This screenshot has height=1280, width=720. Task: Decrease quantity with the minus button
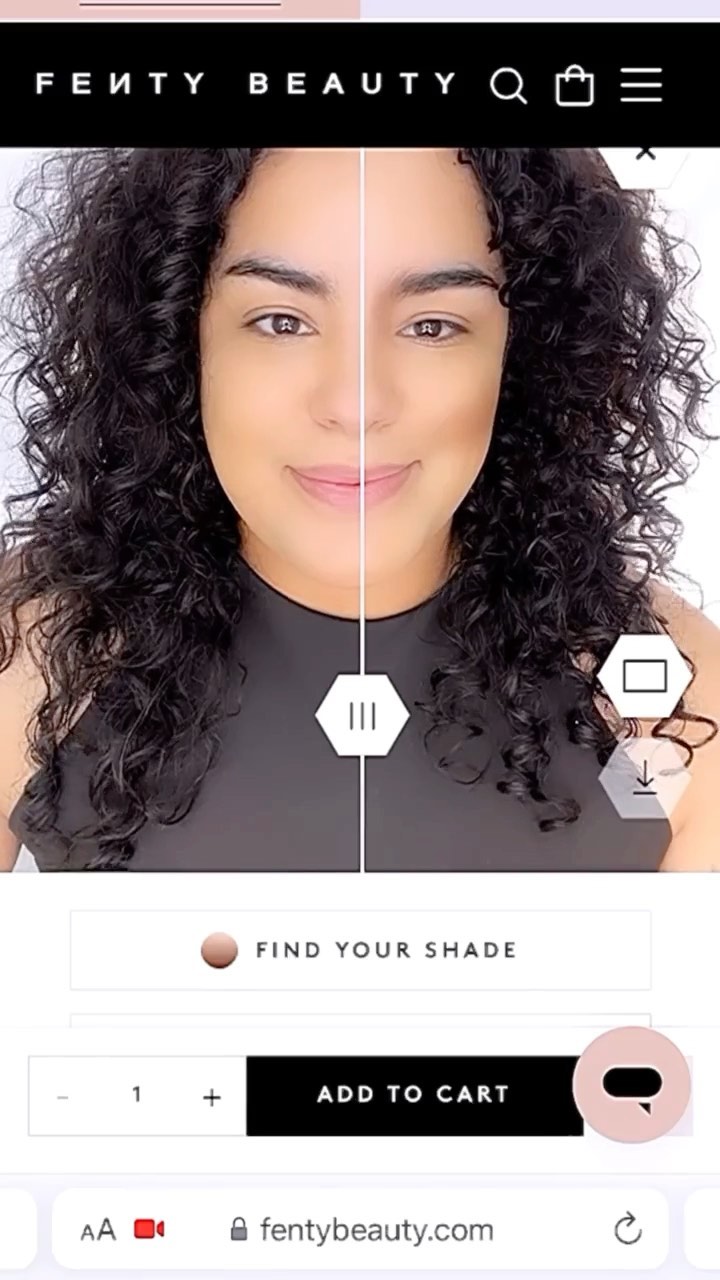(63, 1097)
